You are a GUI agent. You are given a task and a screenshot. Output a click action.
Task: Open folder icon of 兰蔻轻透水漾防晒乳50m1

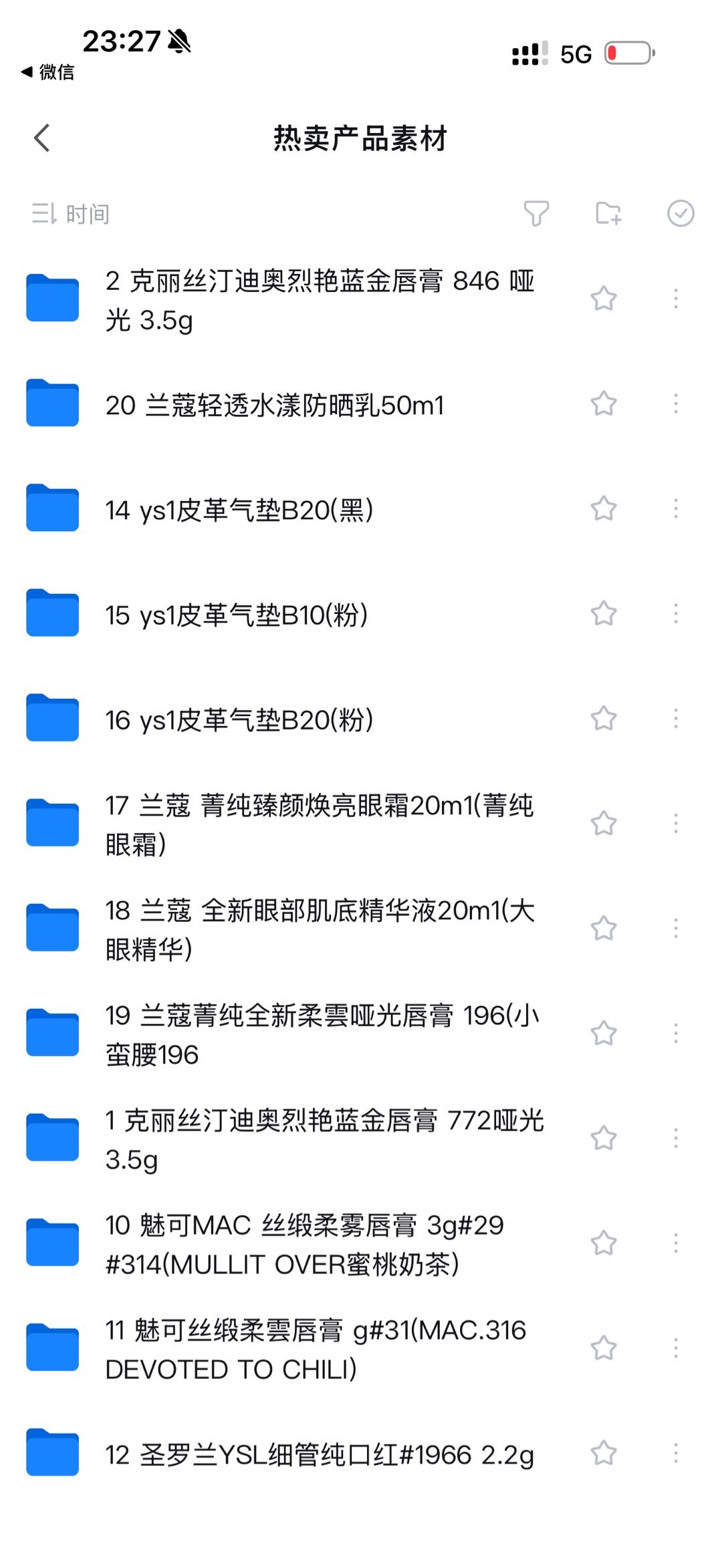pos(52,403)
